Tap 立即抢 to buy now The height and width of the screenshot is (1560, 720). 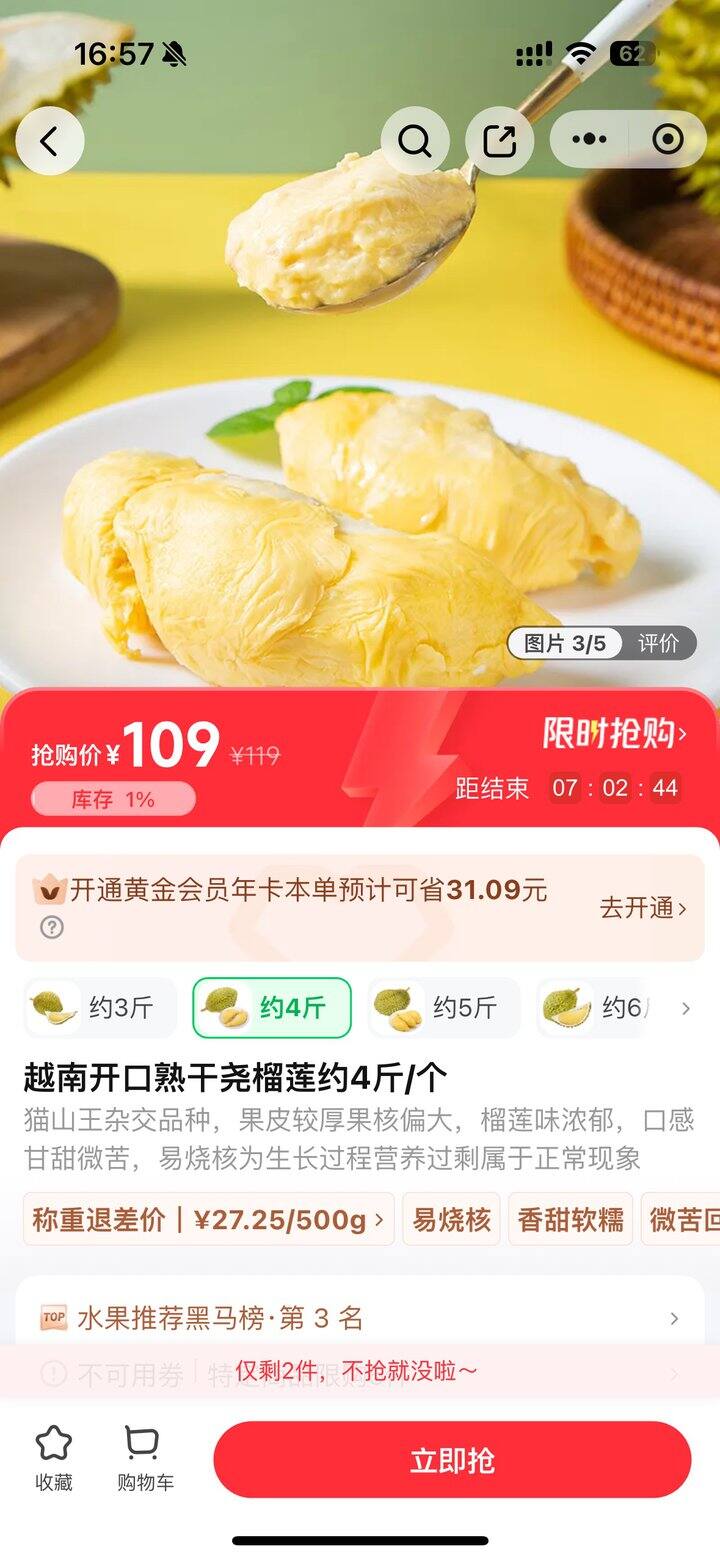click(452, 1460)
